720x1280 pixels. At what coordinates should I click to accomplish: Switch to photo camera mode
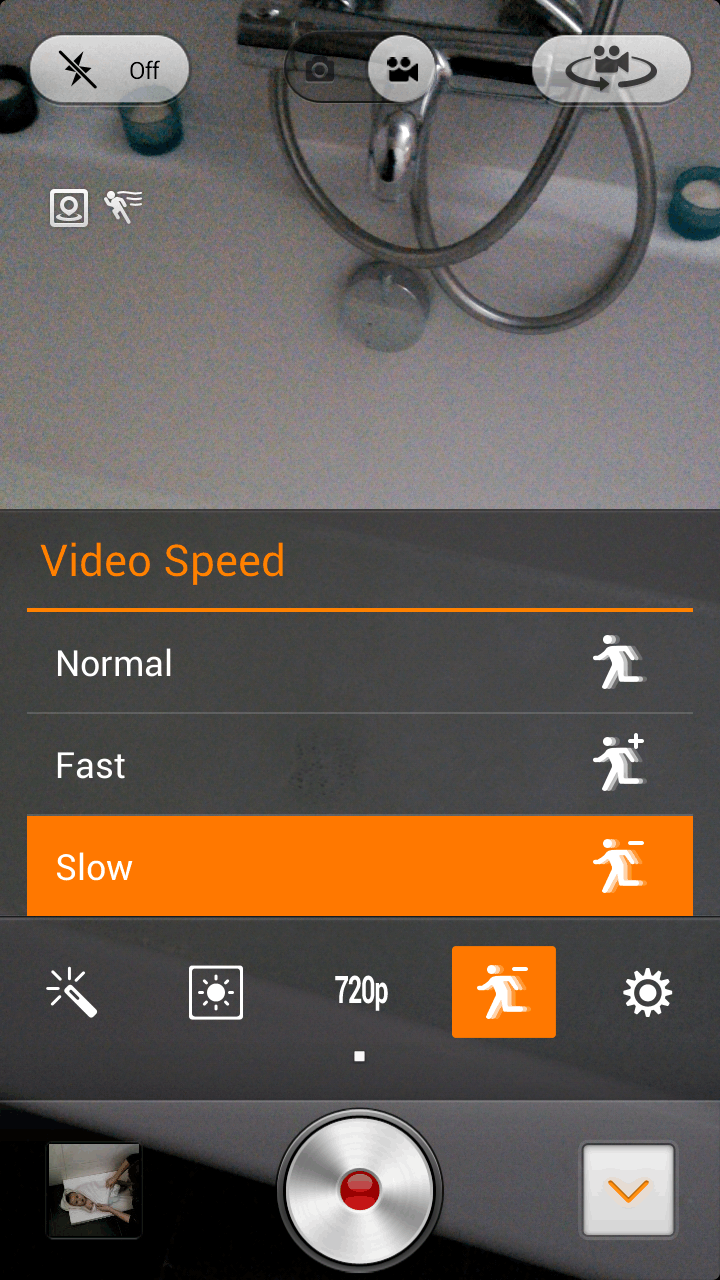click(x=319, y=70)
